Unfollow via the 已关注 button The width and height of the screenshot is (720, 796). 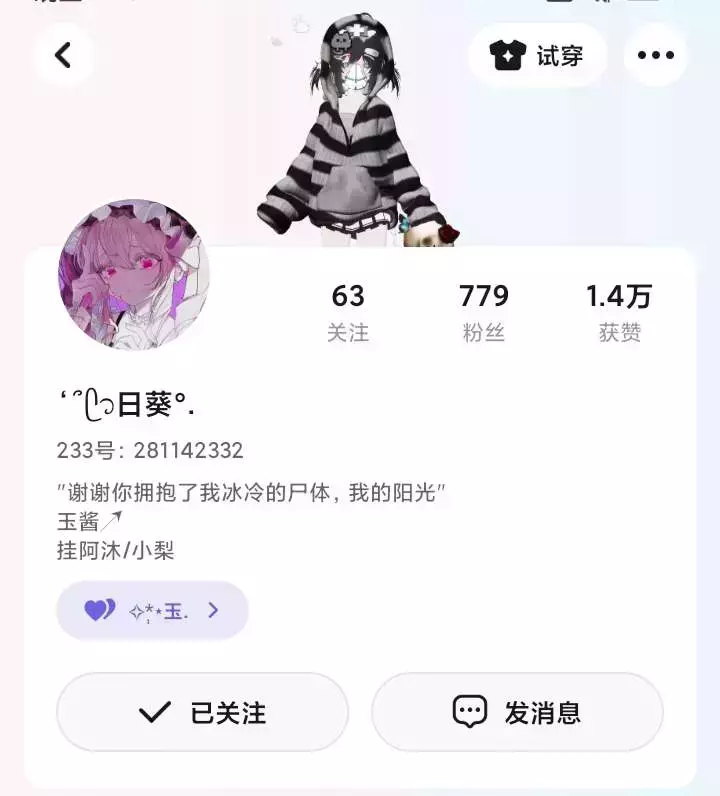pos(202,712)
